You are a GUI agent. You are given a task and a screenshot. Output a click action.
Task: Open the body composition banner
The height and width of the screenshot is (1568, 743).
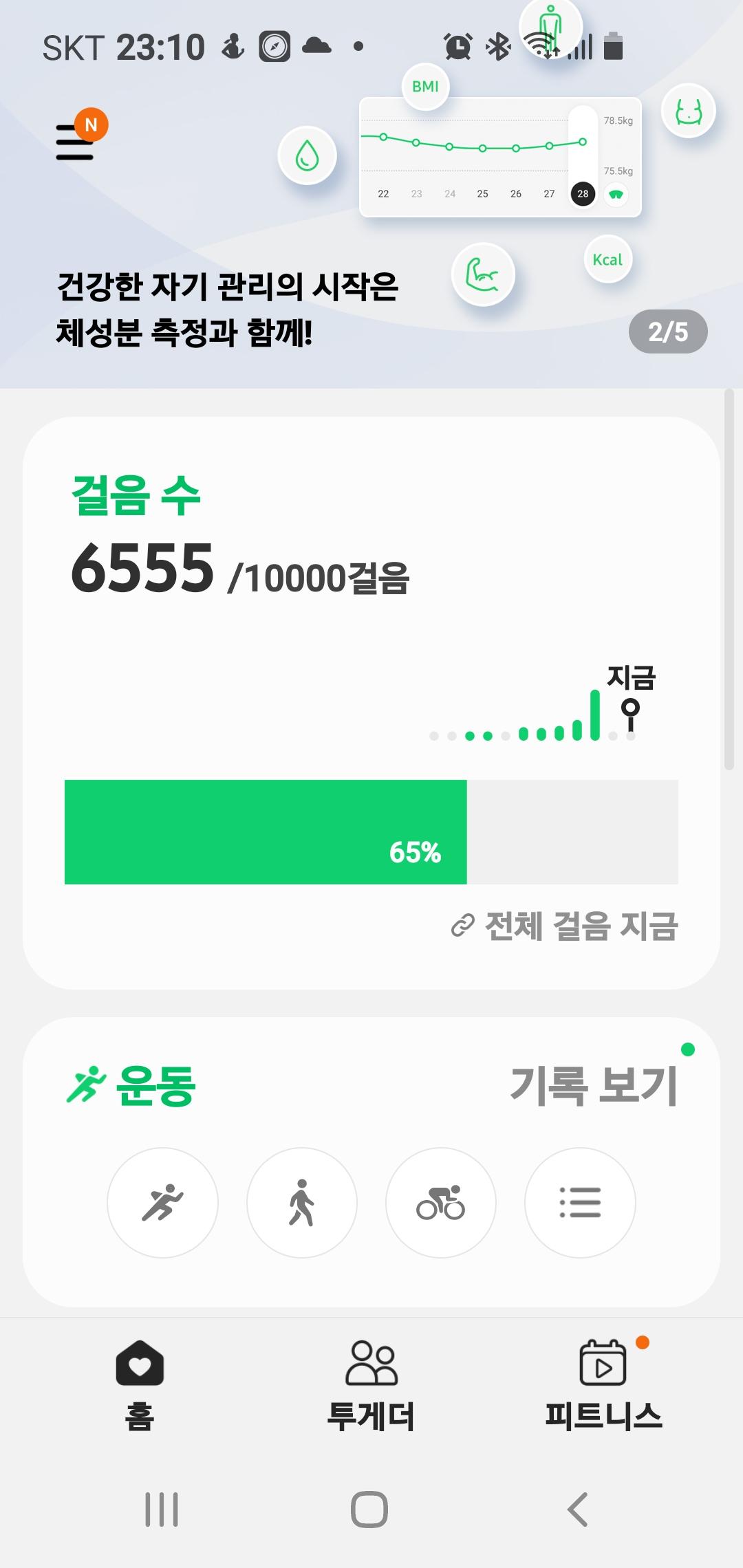(227, 309)
